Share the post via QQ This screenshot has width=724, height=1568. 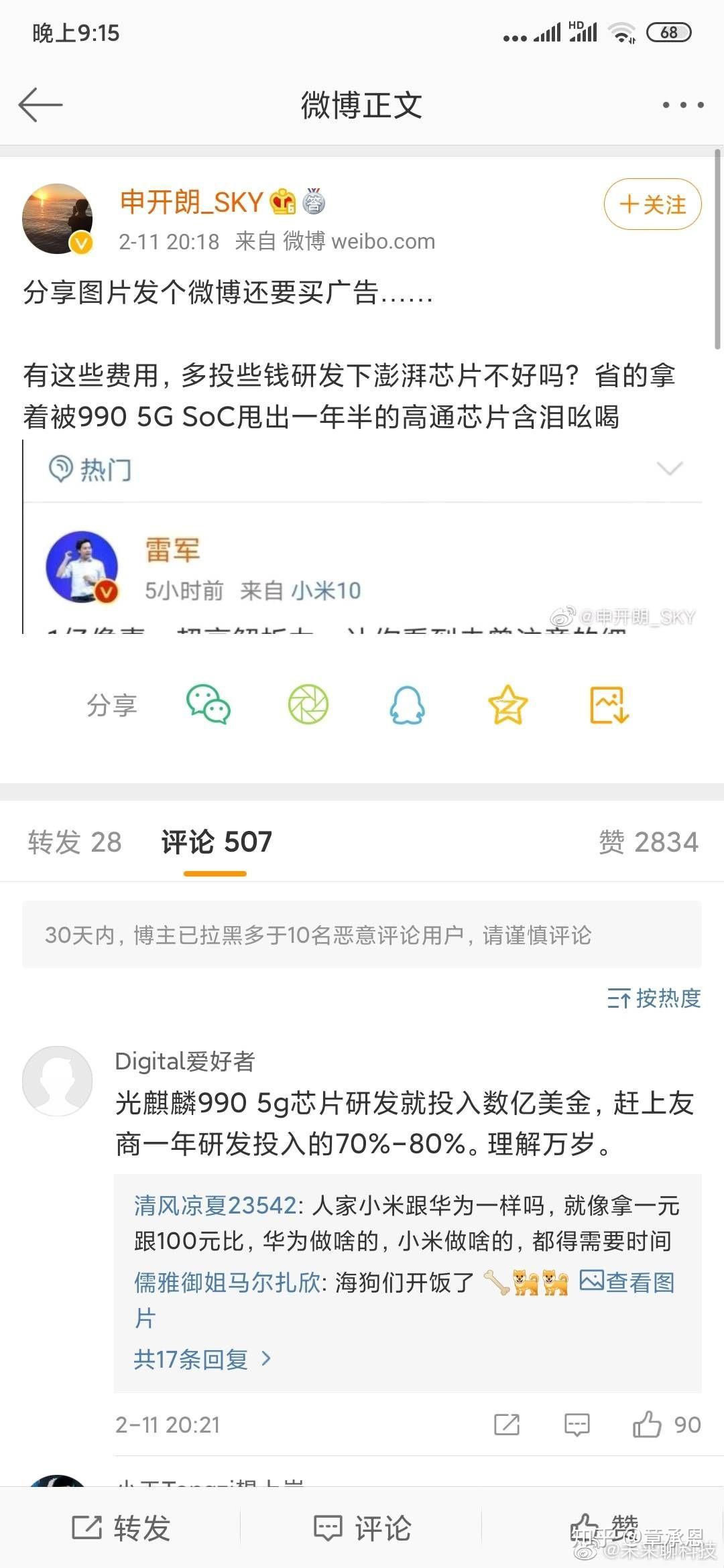[408, 704]
